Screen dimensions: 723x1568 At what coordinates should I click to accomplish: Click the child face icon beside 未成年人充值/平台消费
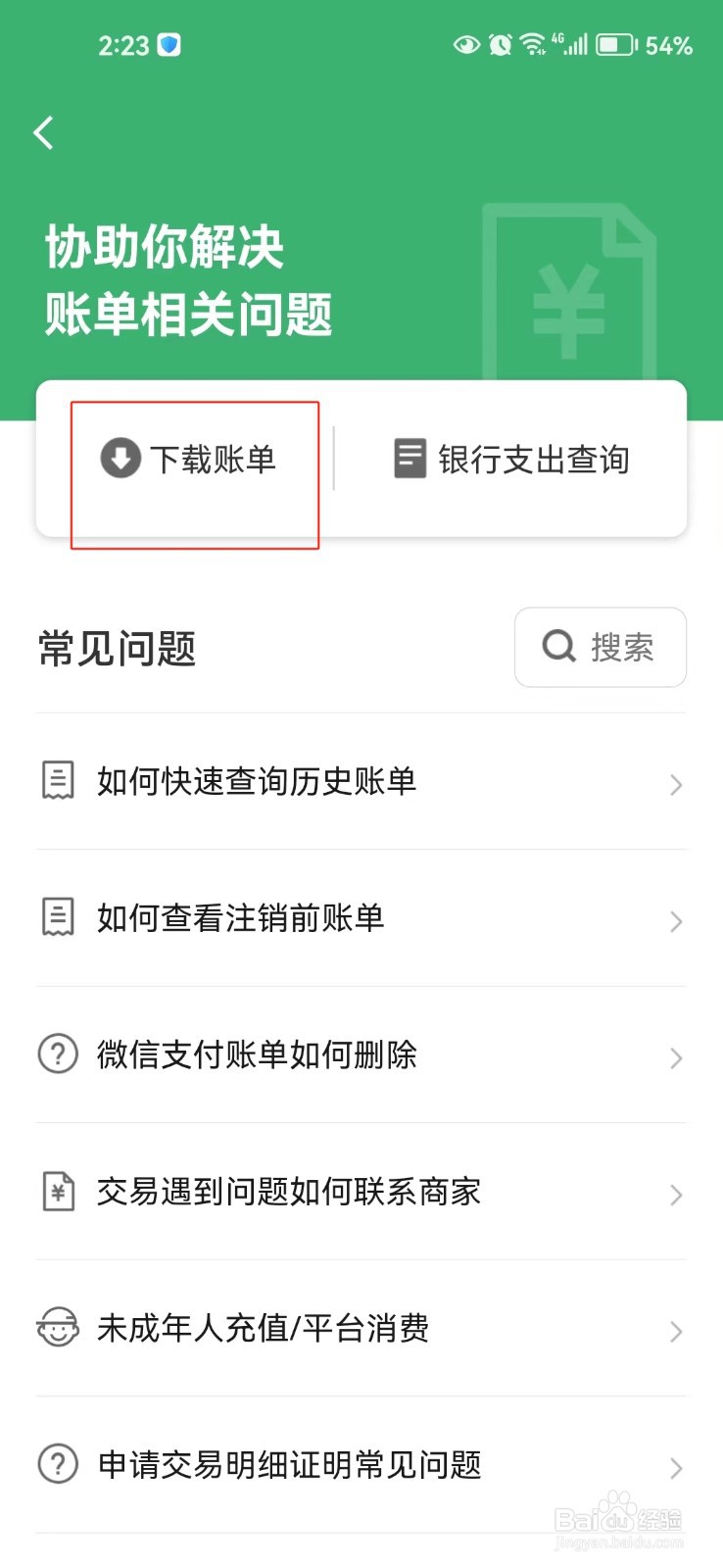tap(58, 1329)
